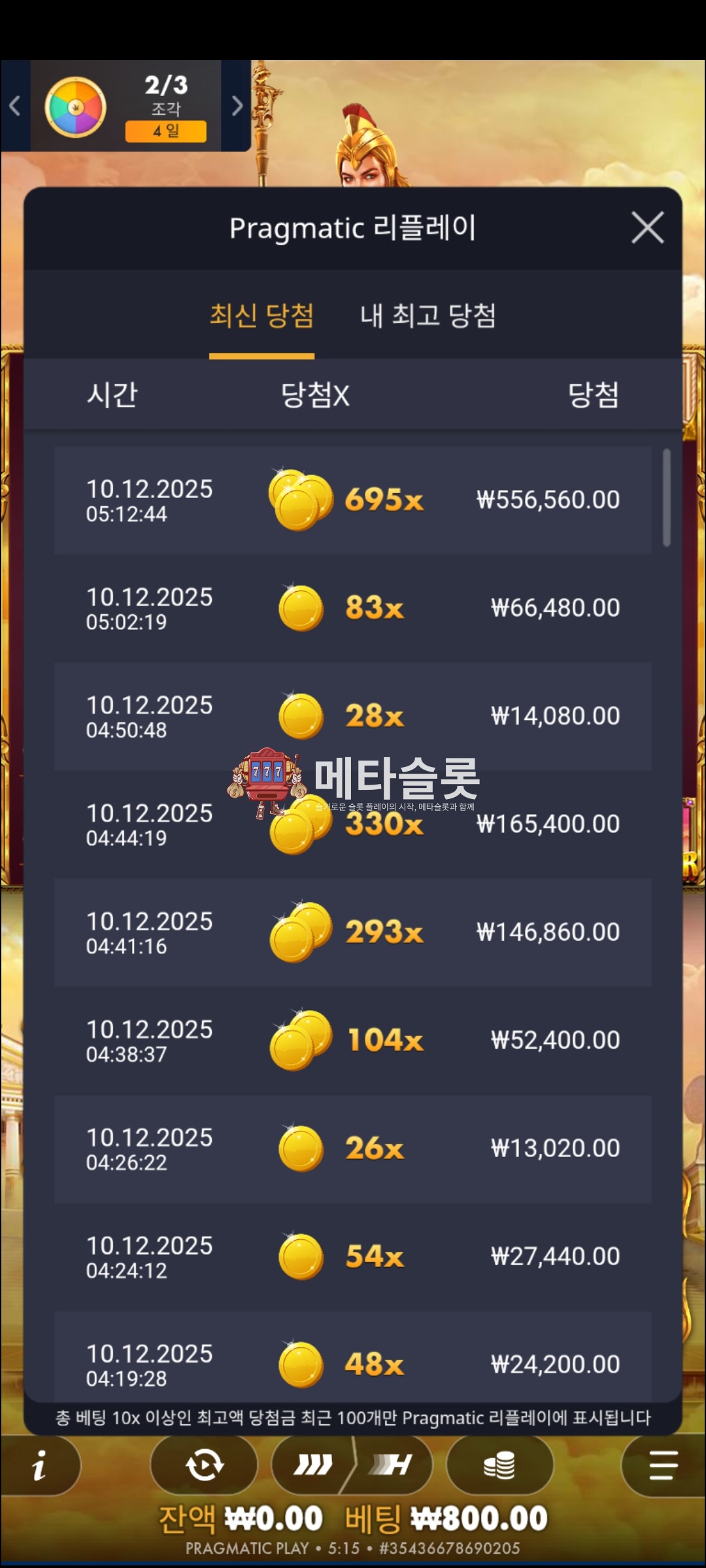View the 293x win replay
The width and height of the screenshot is (706, 1568).
coord(353,932)
